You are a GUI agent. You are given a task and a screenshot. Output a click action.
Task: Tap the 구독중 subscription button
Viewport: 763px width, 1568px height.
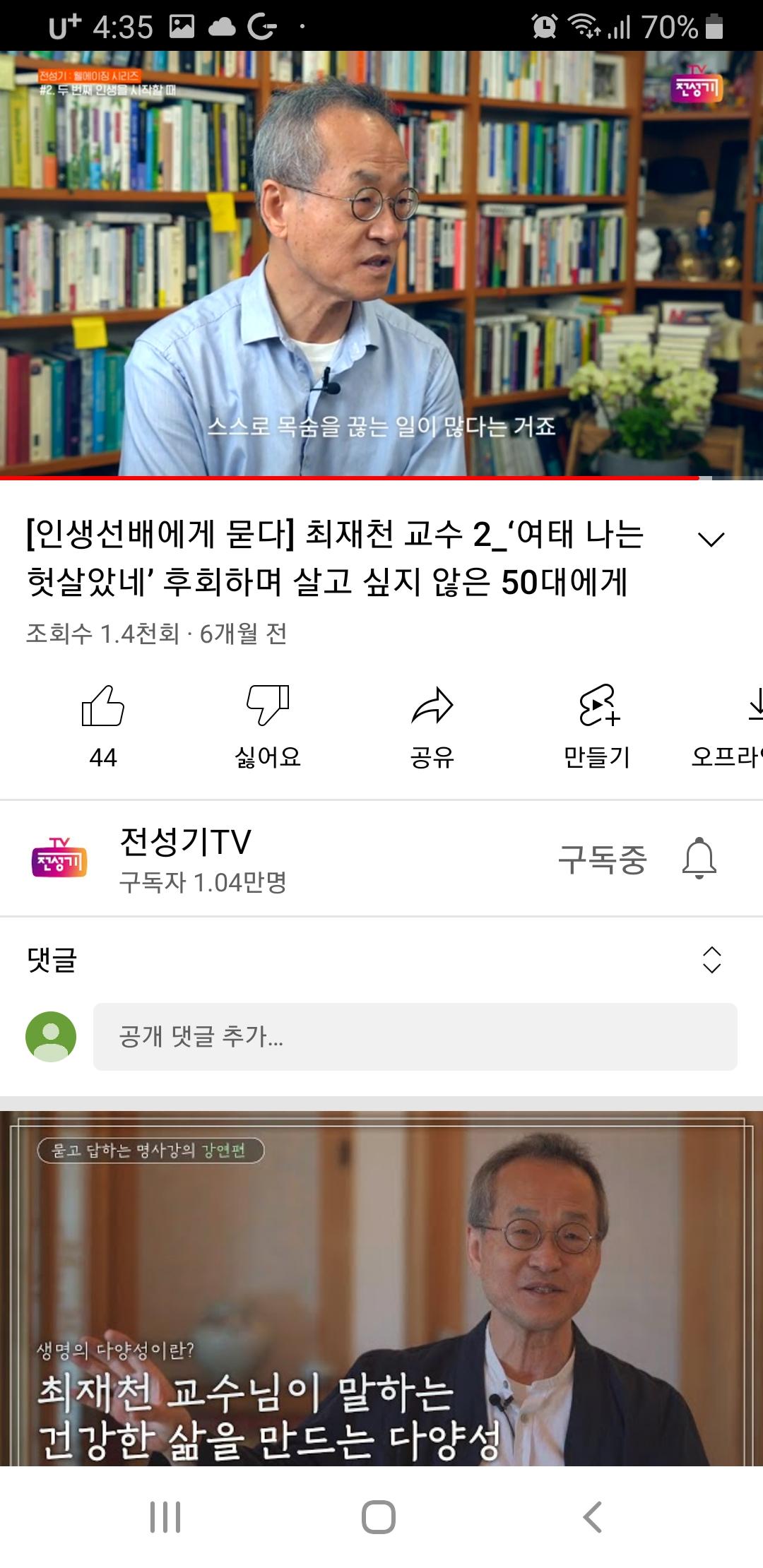[x=602, y=860]
